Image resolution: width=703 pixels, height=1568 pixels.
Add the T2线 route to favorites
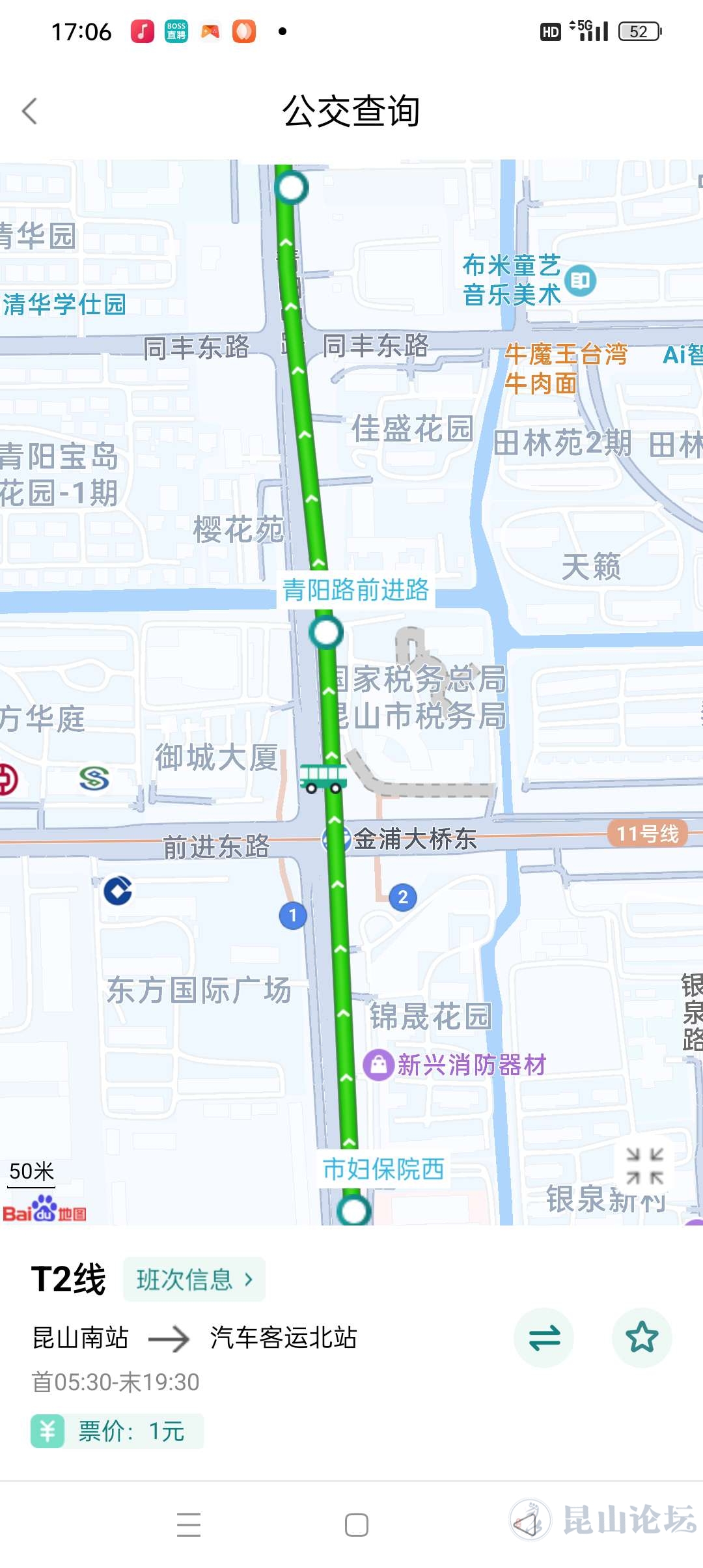tap(642, 1337)
